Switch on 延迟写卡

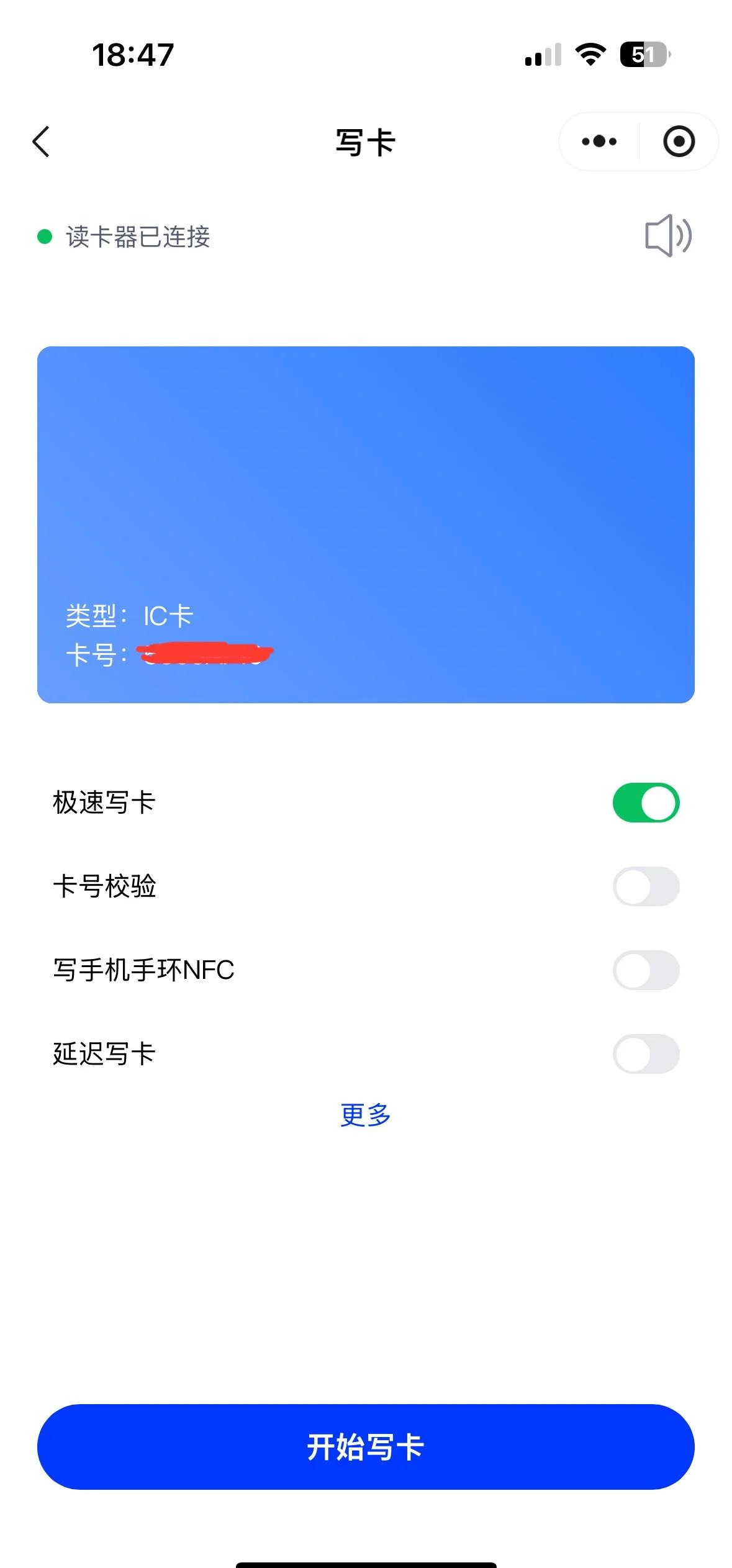click(646, 1054)
